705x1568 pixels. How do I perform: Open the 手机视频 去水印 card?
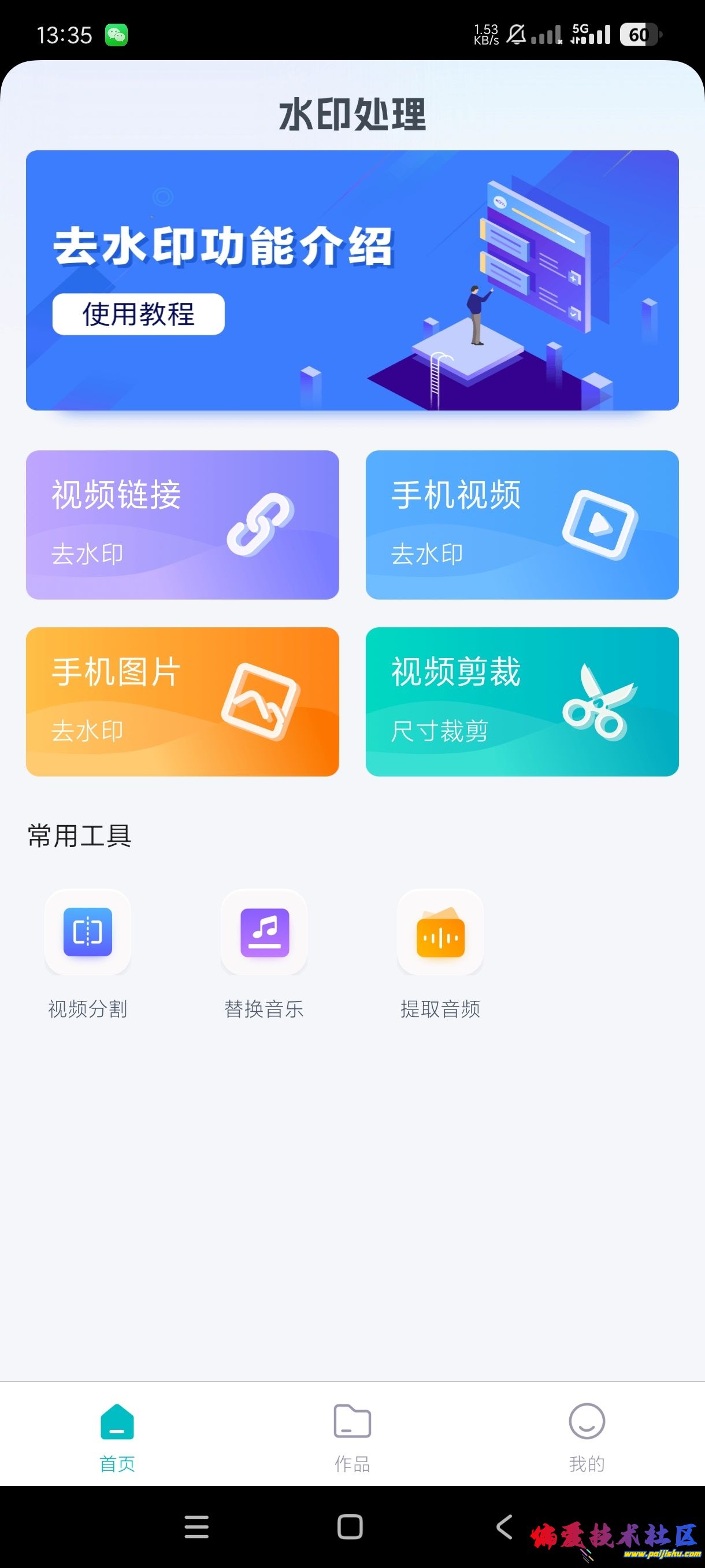[521, 525]
